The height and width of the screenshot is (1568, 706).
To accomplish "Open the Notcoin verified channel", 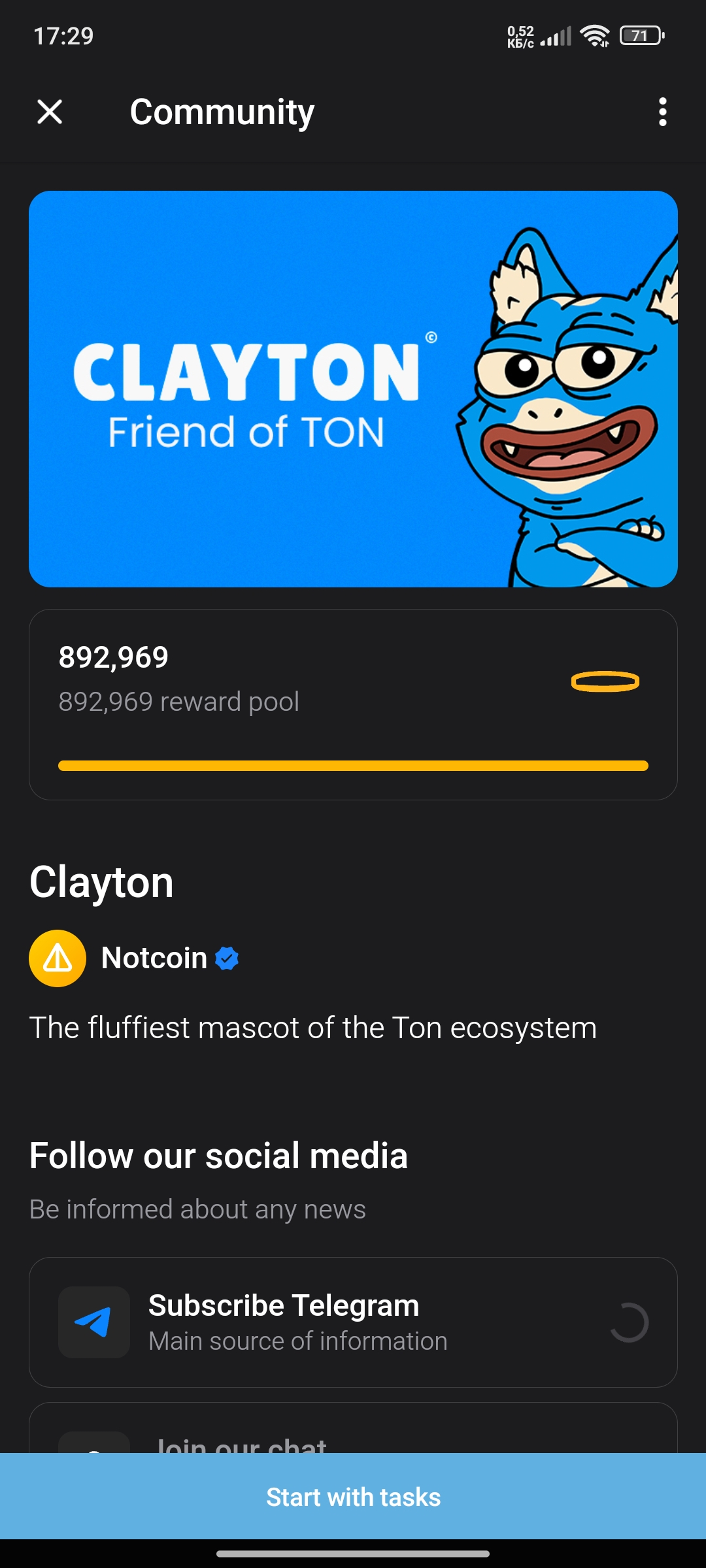I will [154, 958].
